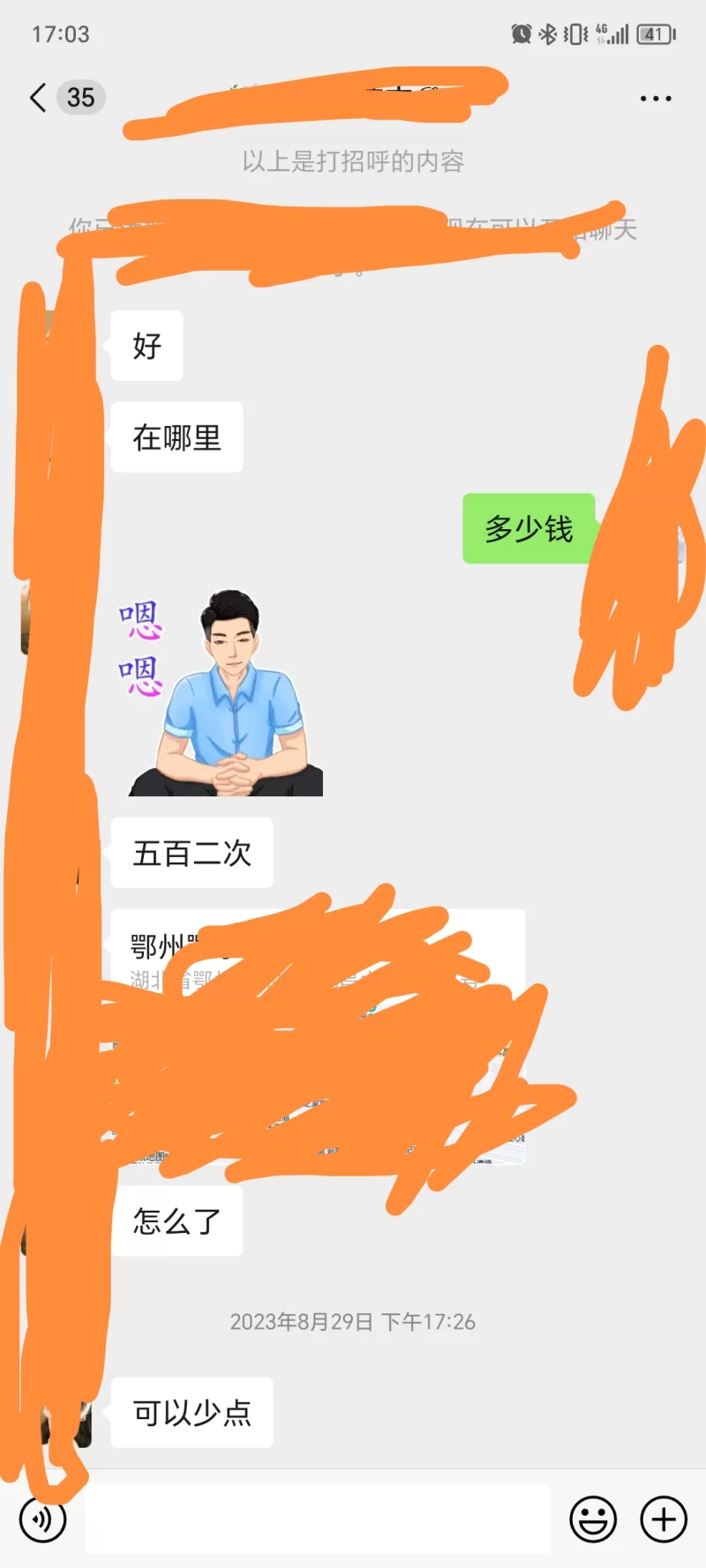Switch to voice message input
The image size is (706, 1568).
[42, 1519]
